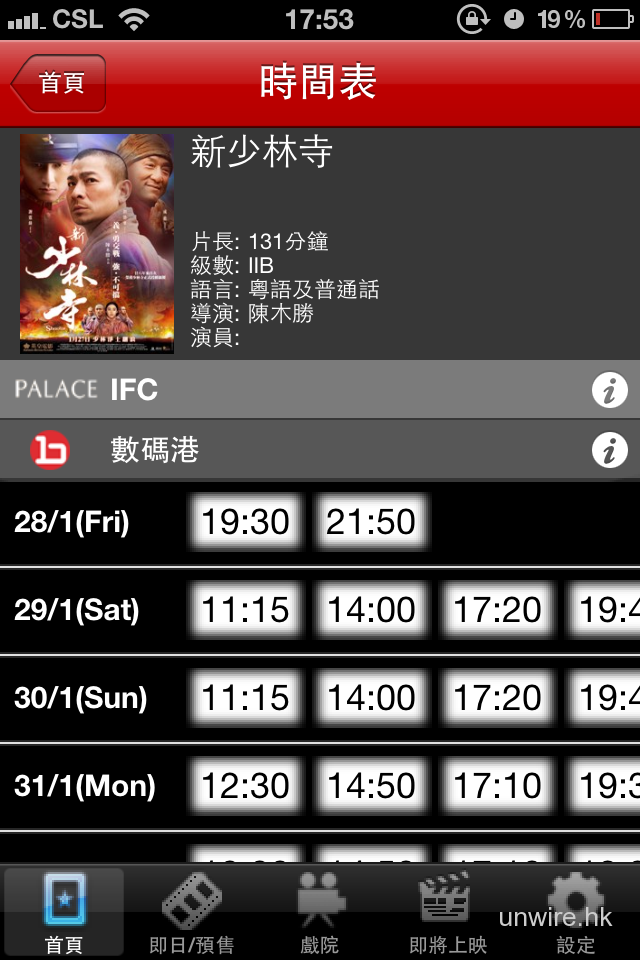Pick the 17:20 showtime on 29/1(Sat)

coord(497,610)
